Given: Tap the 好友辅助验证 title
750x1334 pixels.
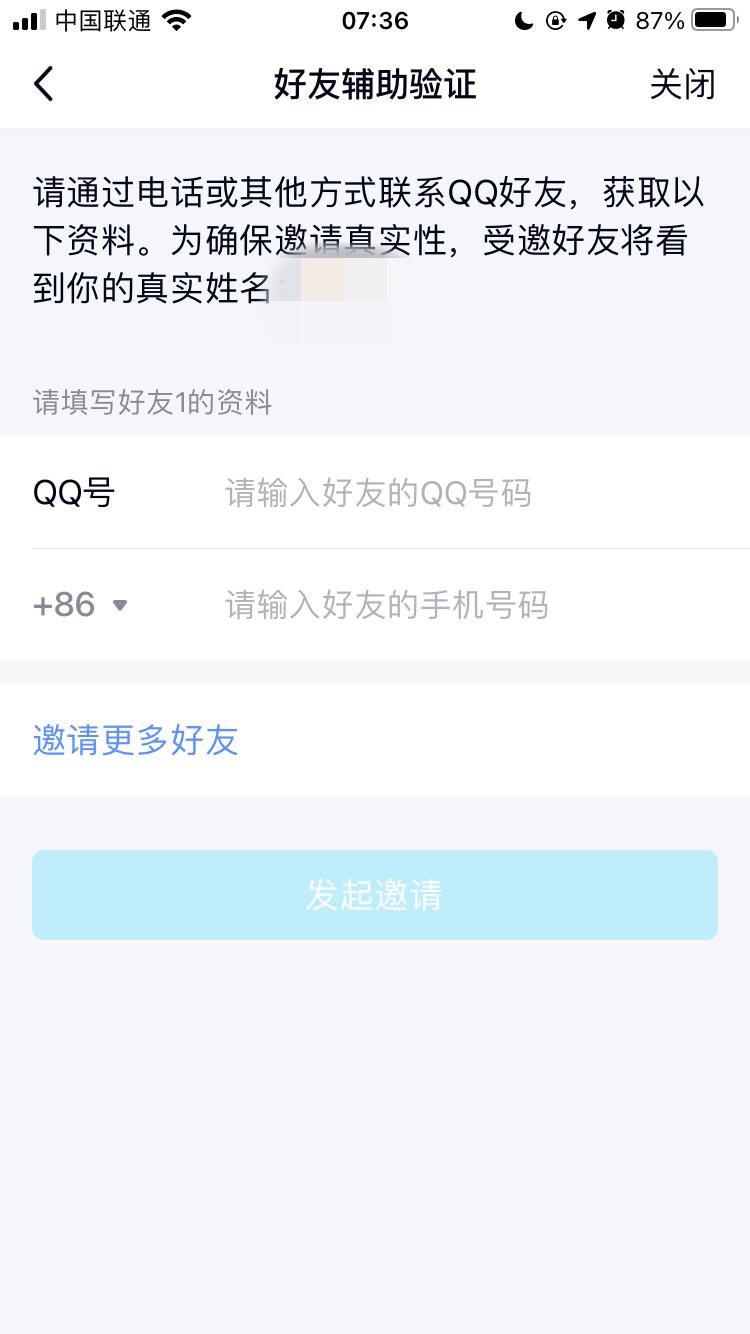Looking at the screenshot, I should pos(375,84).
